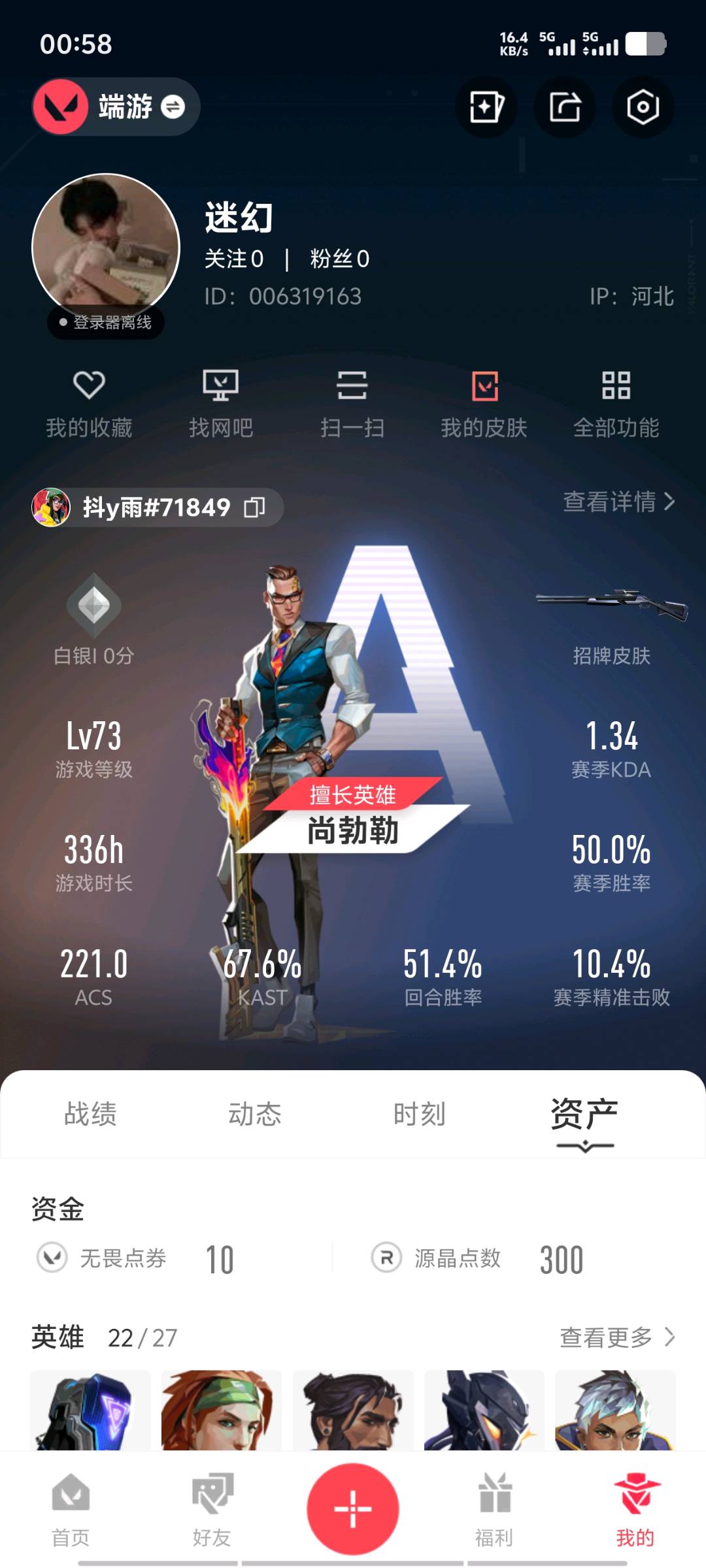The height and width of the screenshot is (1568, 706).
Task: Open settings hexagon icon
Action: [x=643, y=106]
